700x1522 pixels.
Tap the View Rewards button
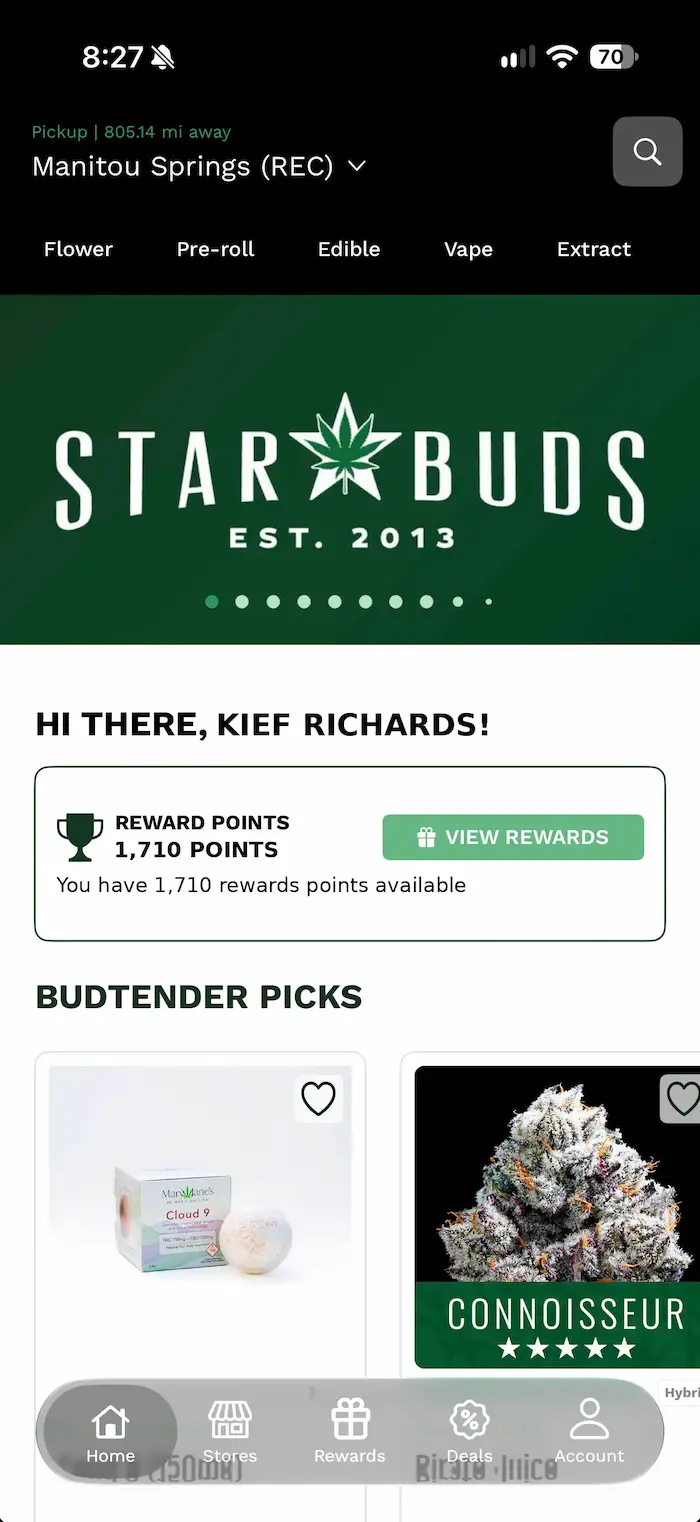tap(513, 837)
